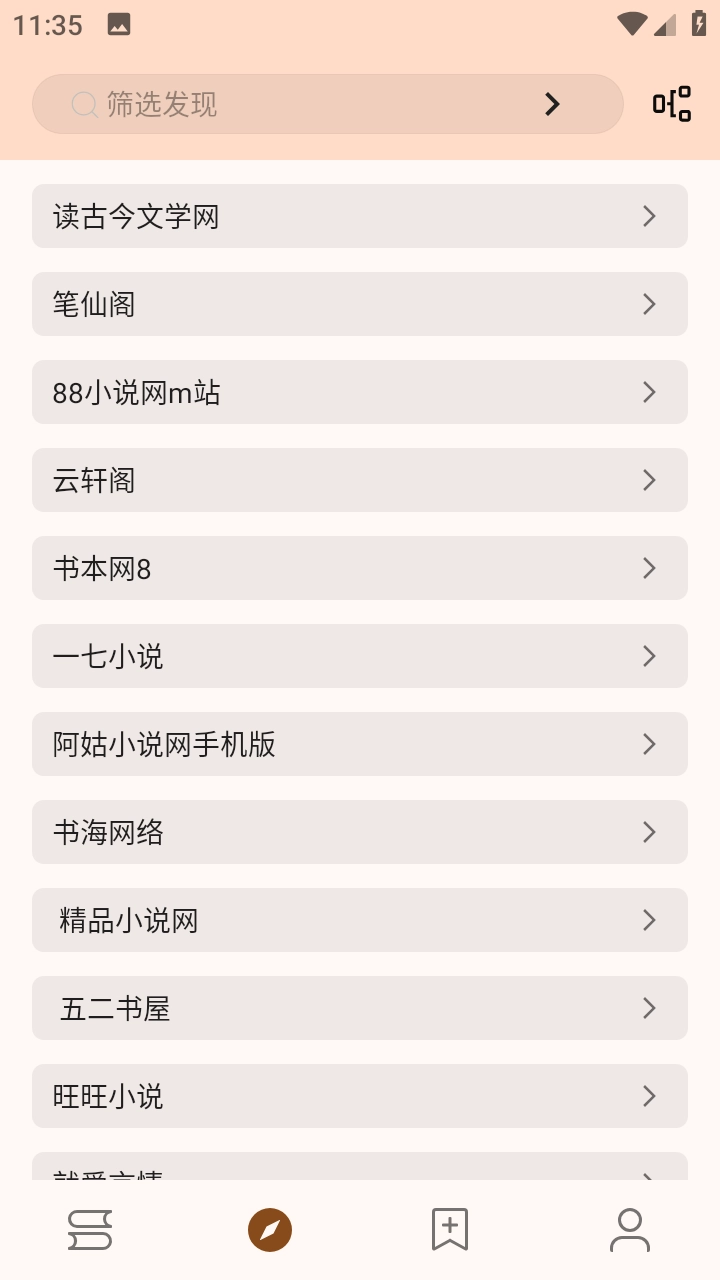
Task: Open the 88小说网m站 book source
Action: 360,392
